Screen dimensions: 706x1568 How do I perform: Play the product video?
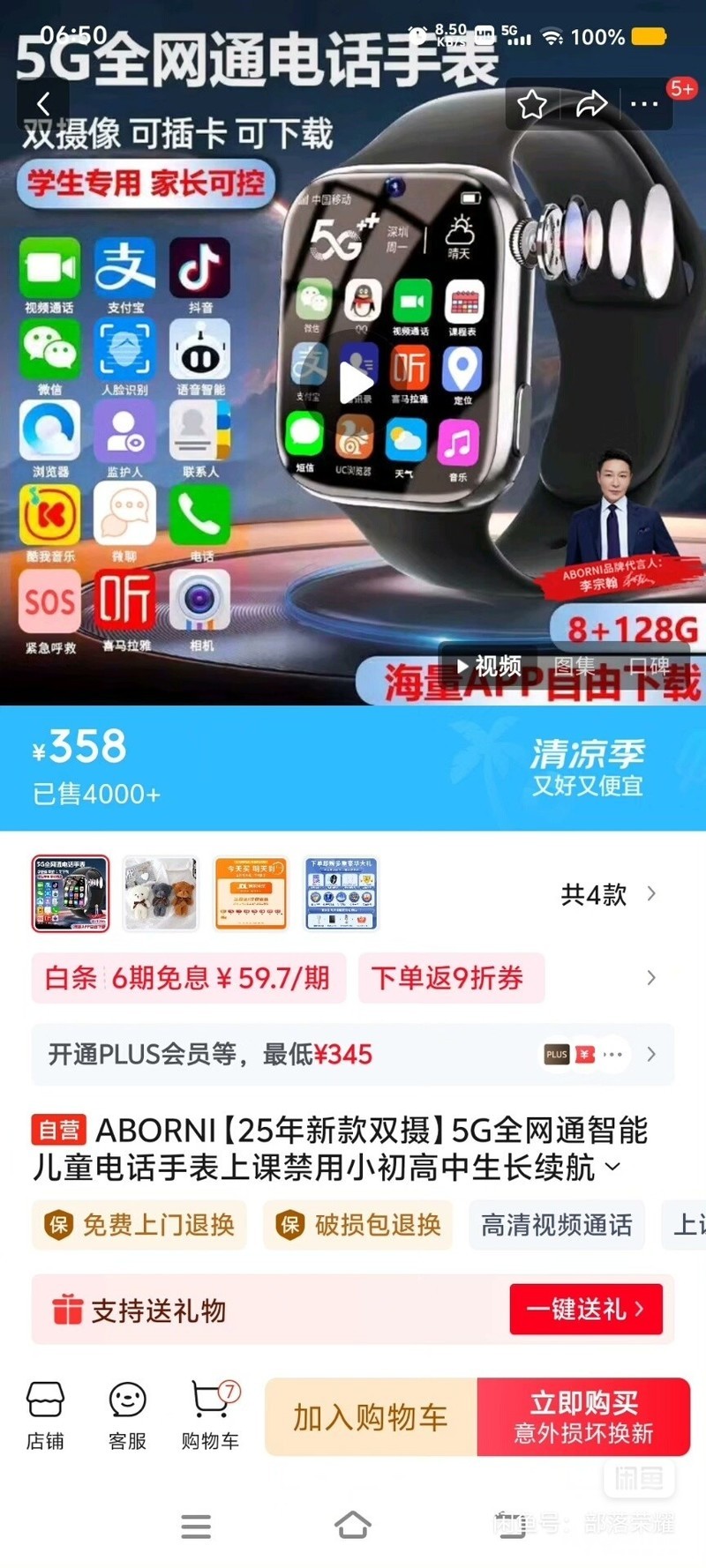coord(355,383)
